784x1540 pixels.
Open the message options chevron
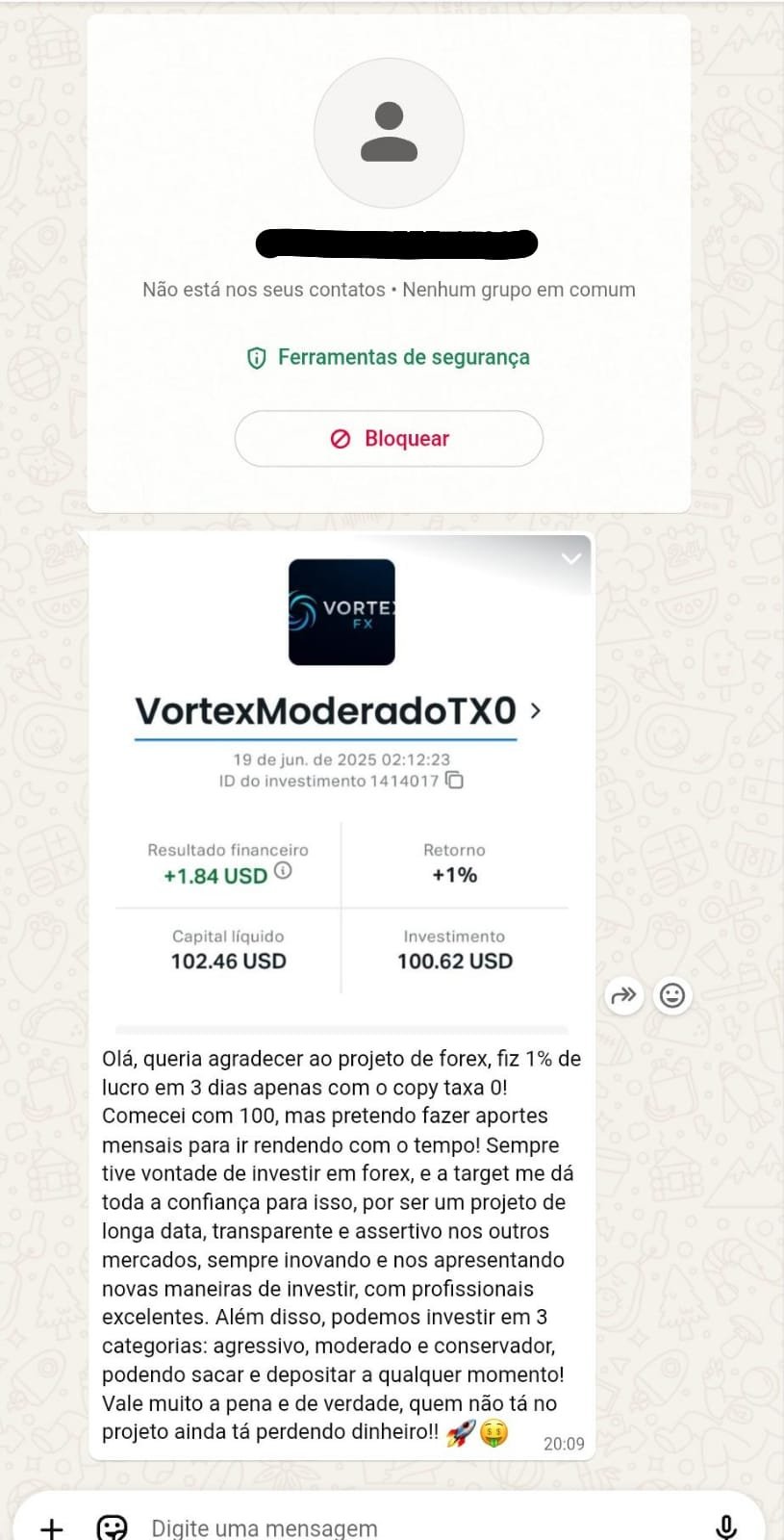(570, 559)
